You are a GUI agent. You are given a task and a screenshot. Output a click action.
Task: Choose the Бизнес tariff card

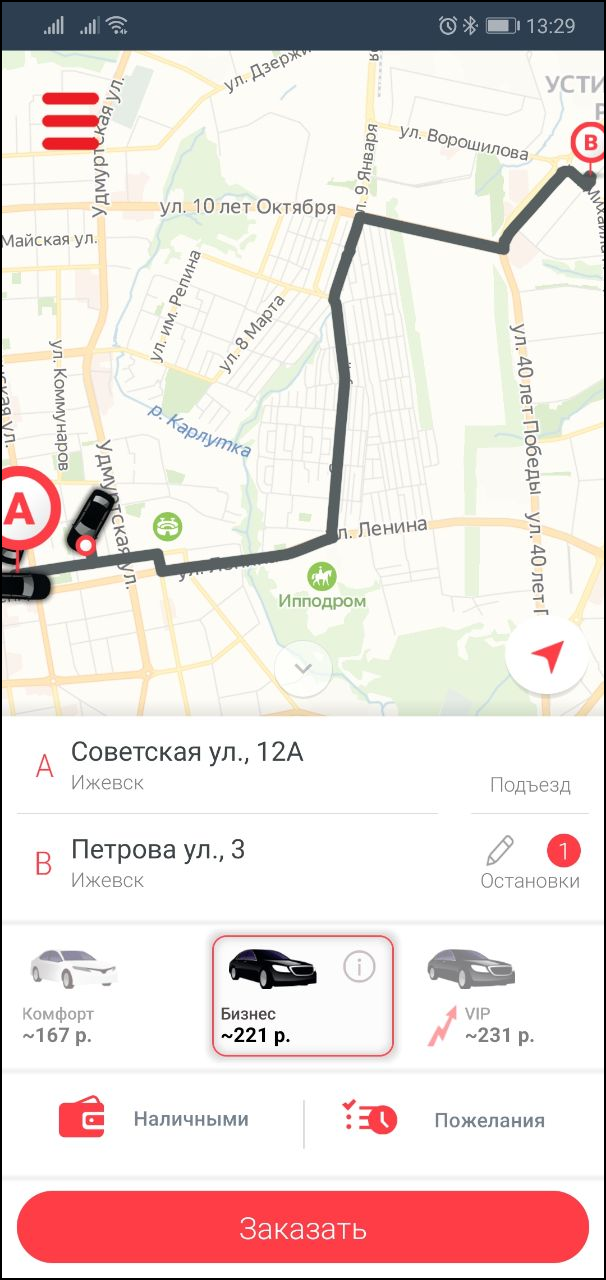[303, 996]
